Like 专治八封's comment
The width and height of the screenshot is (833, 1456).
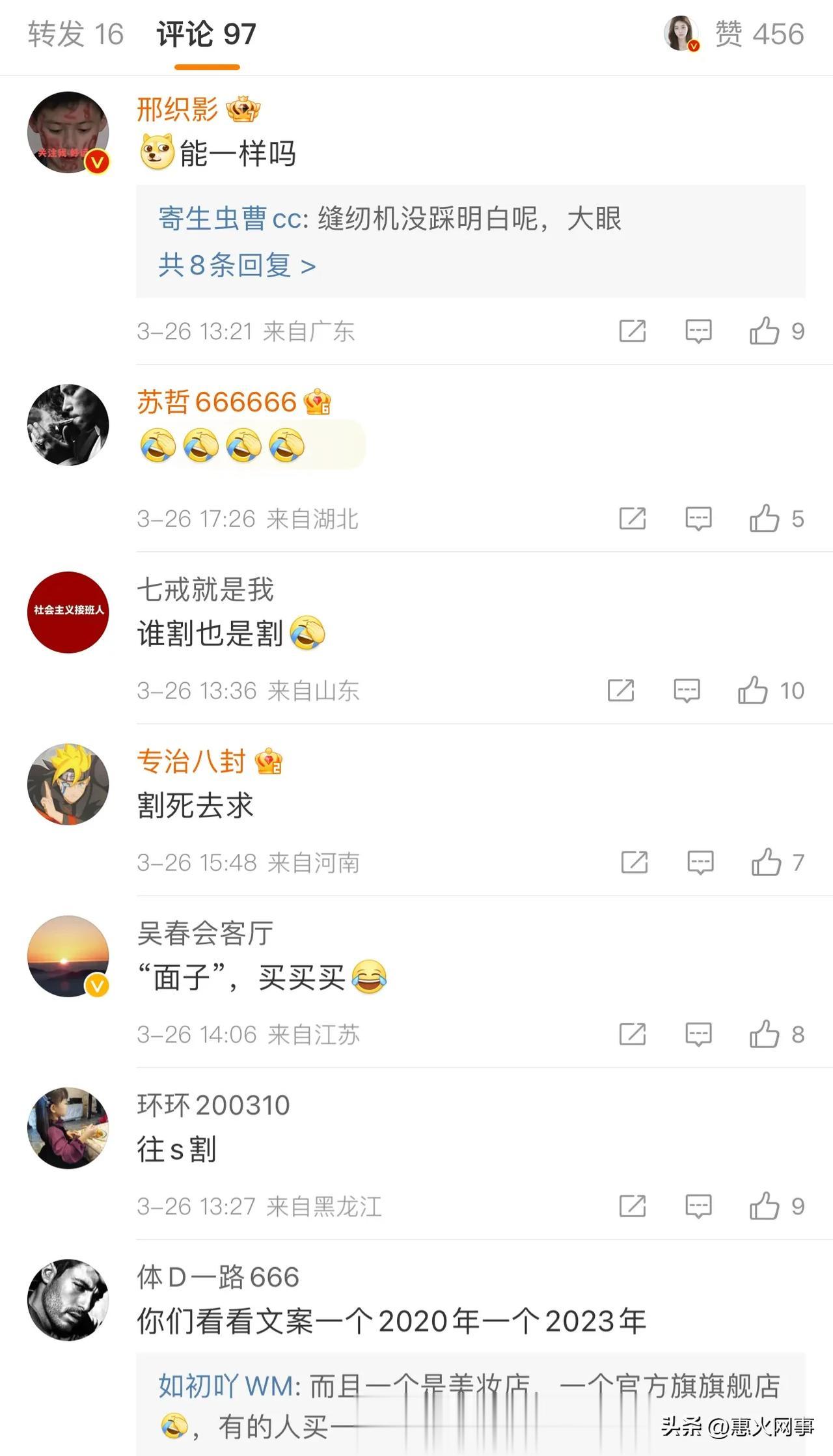[767, 862]
